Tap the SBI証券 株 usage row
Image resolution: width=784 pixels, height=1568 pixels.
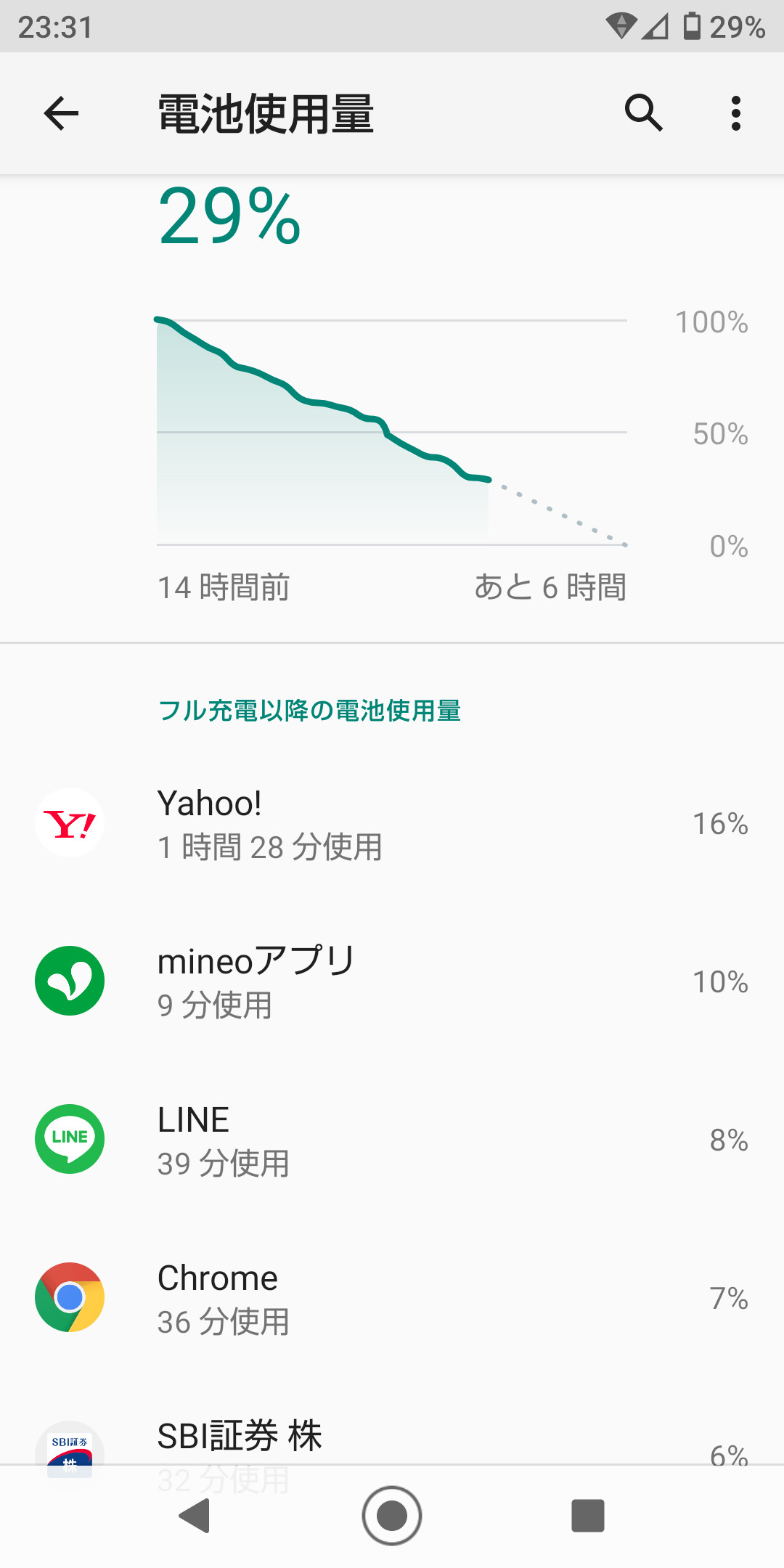pos(392,1441)
